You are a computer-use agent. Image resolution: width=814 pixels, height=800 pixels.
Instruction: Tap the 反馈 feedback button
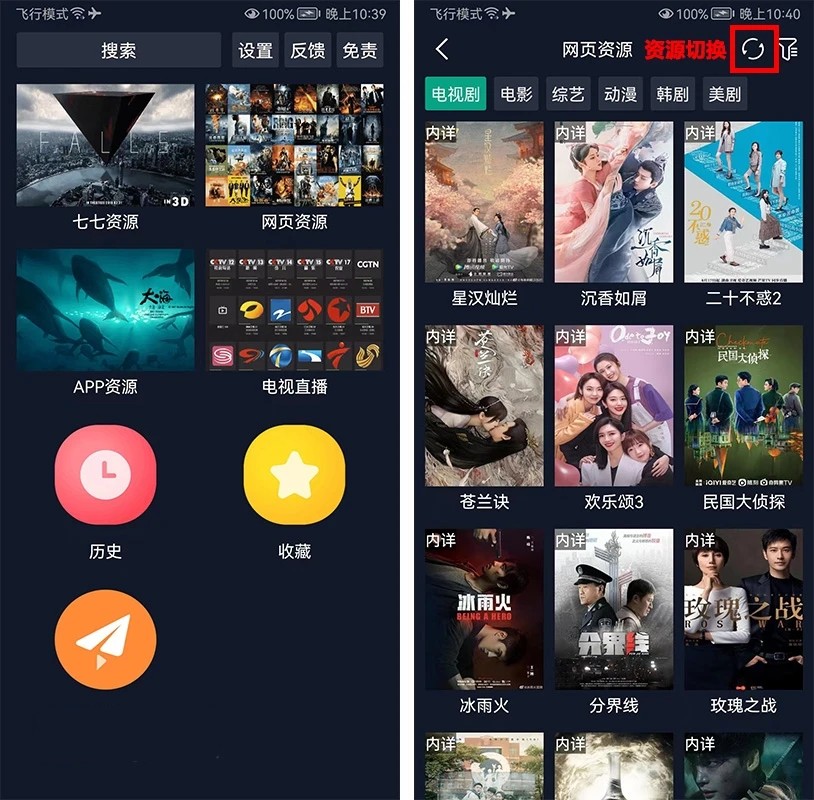pos(308,50)
